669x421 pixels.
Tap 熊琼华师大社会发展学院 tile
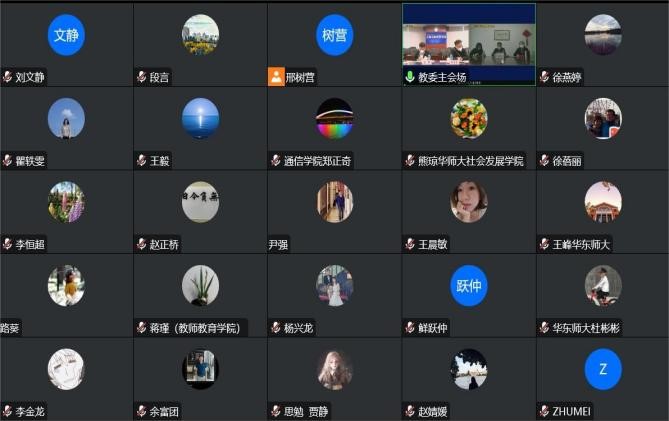click(468, 127)
